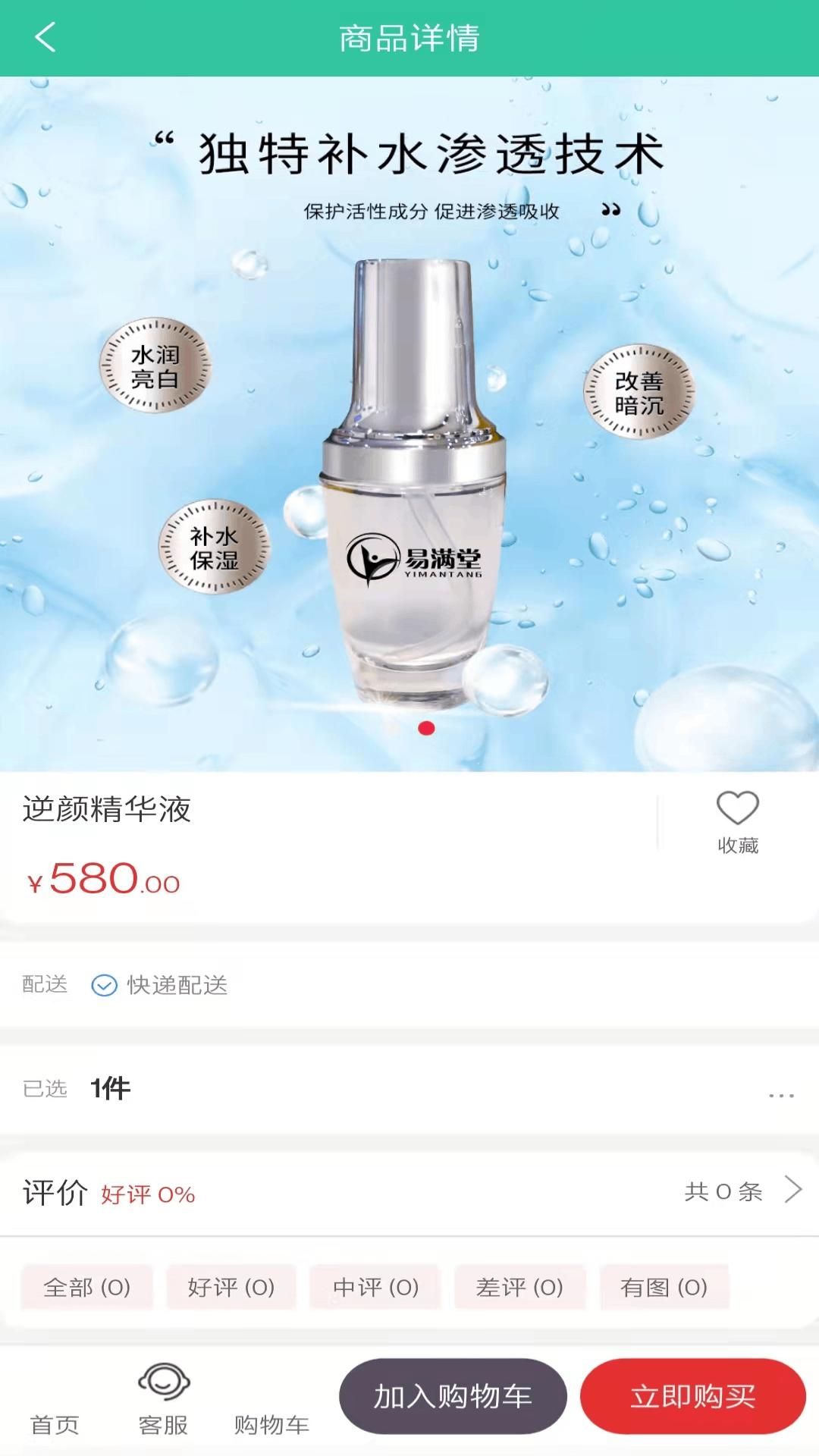
Task: Tap the 收藏 collect label
Action: coord(737,844)
